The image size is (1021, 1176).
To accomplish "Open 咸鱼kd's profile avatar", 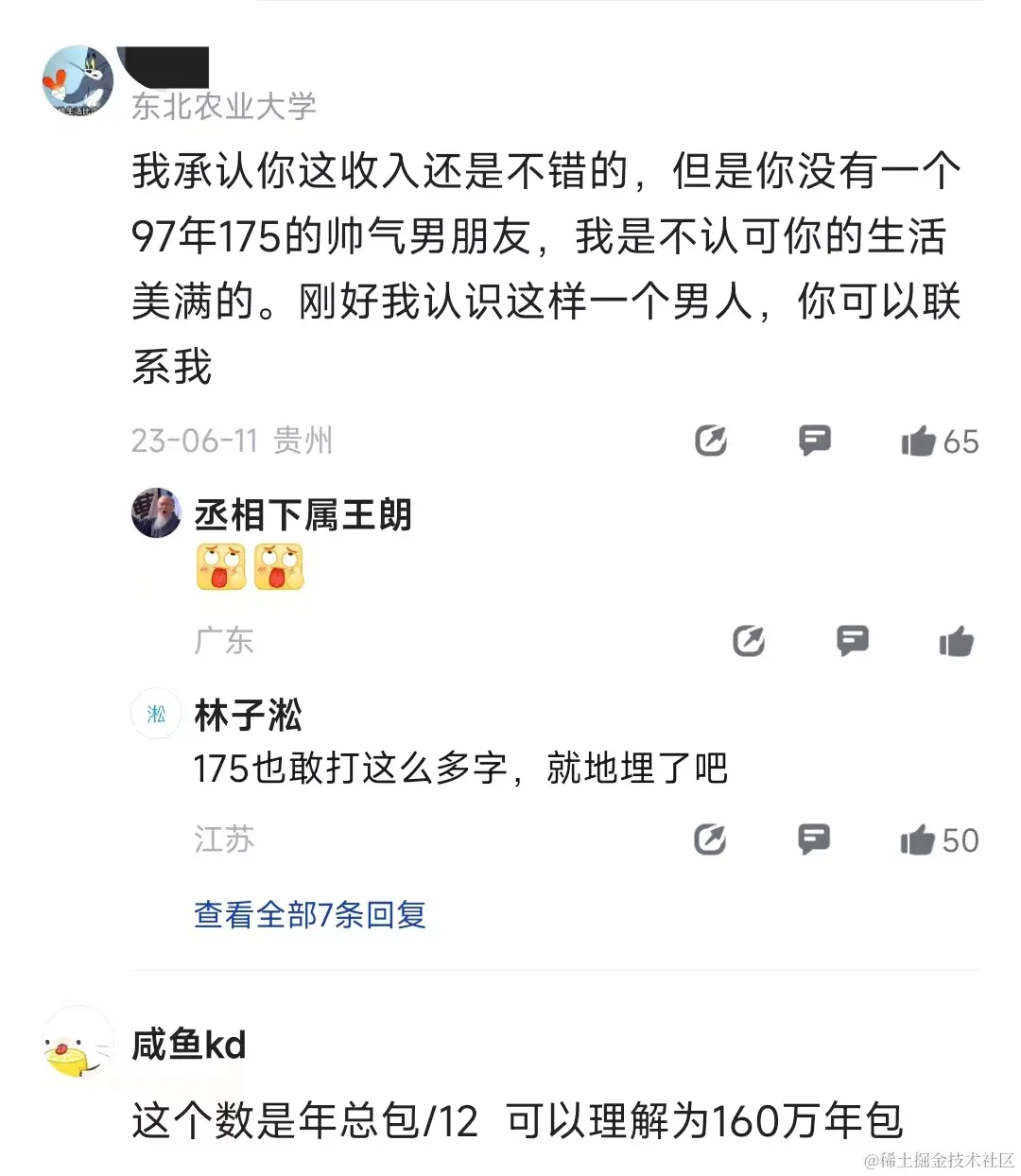I will (78, 1042).
